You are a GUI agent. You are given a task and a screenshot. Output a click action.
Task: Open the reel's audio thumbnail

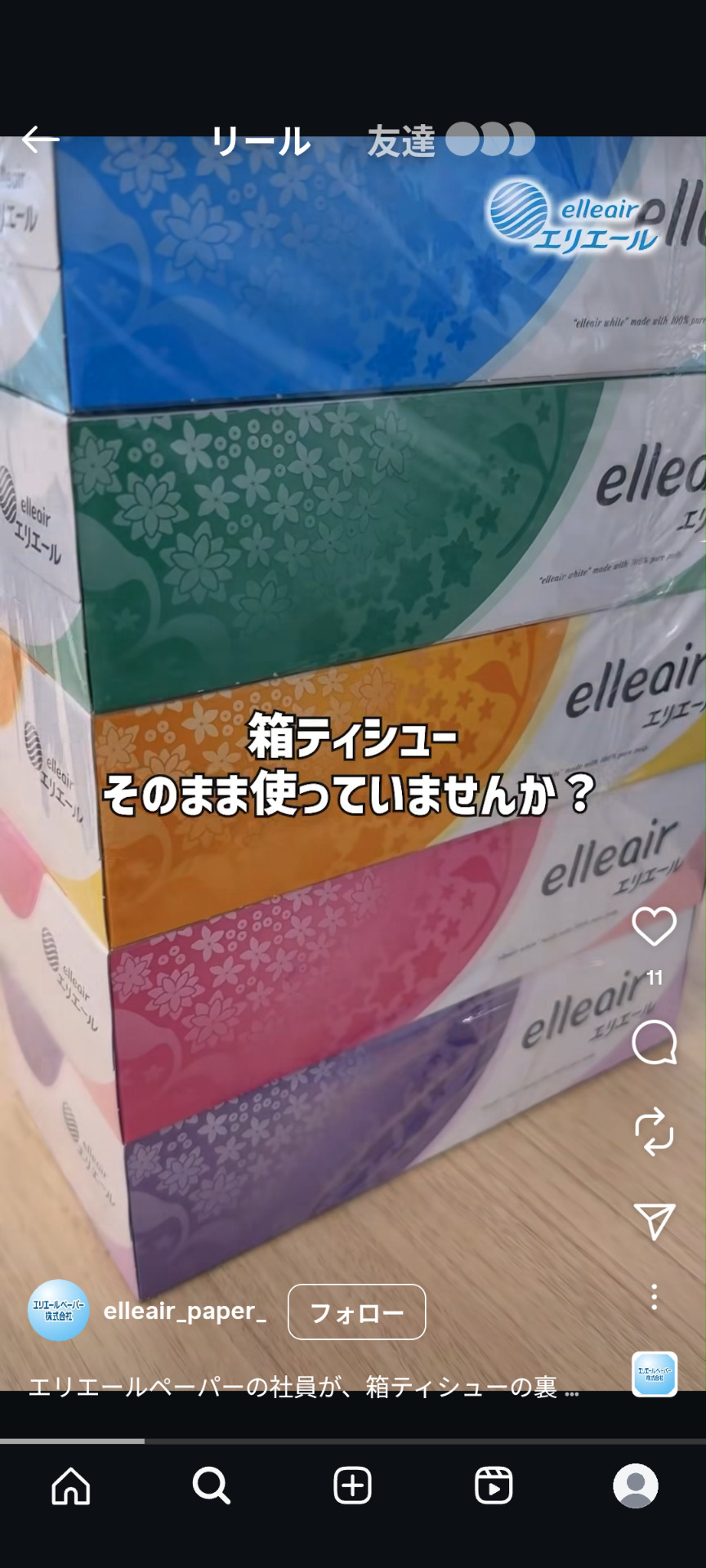tap(655, 1374)
